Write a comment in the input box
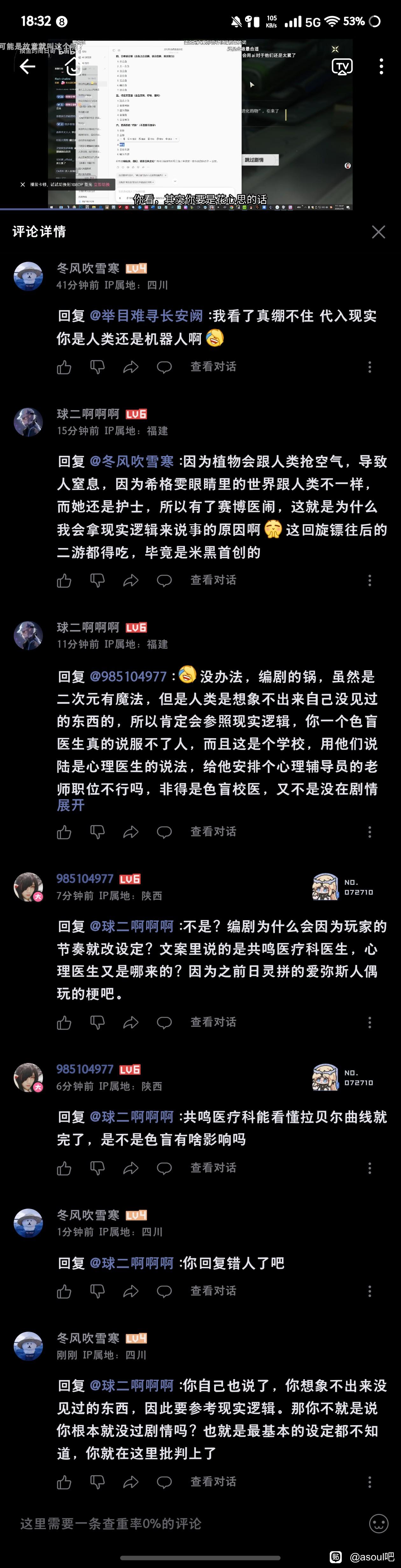 (x=183, y=1523)
